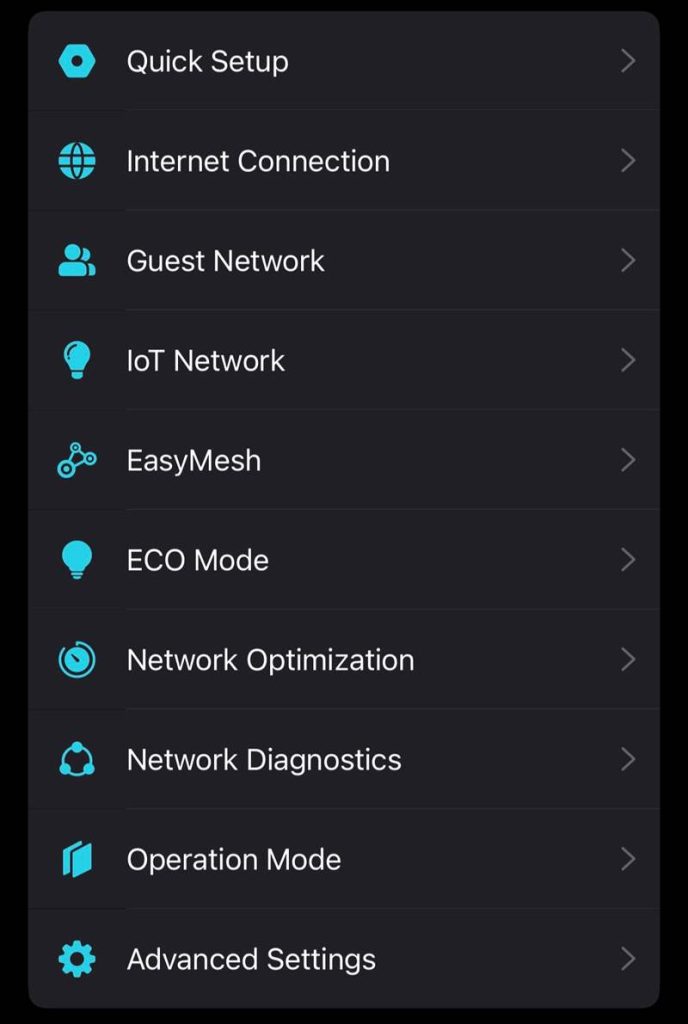The width and height of the screenshot is (688, 1024).
Task: Open Network Optimization
Action: (270, 660)
